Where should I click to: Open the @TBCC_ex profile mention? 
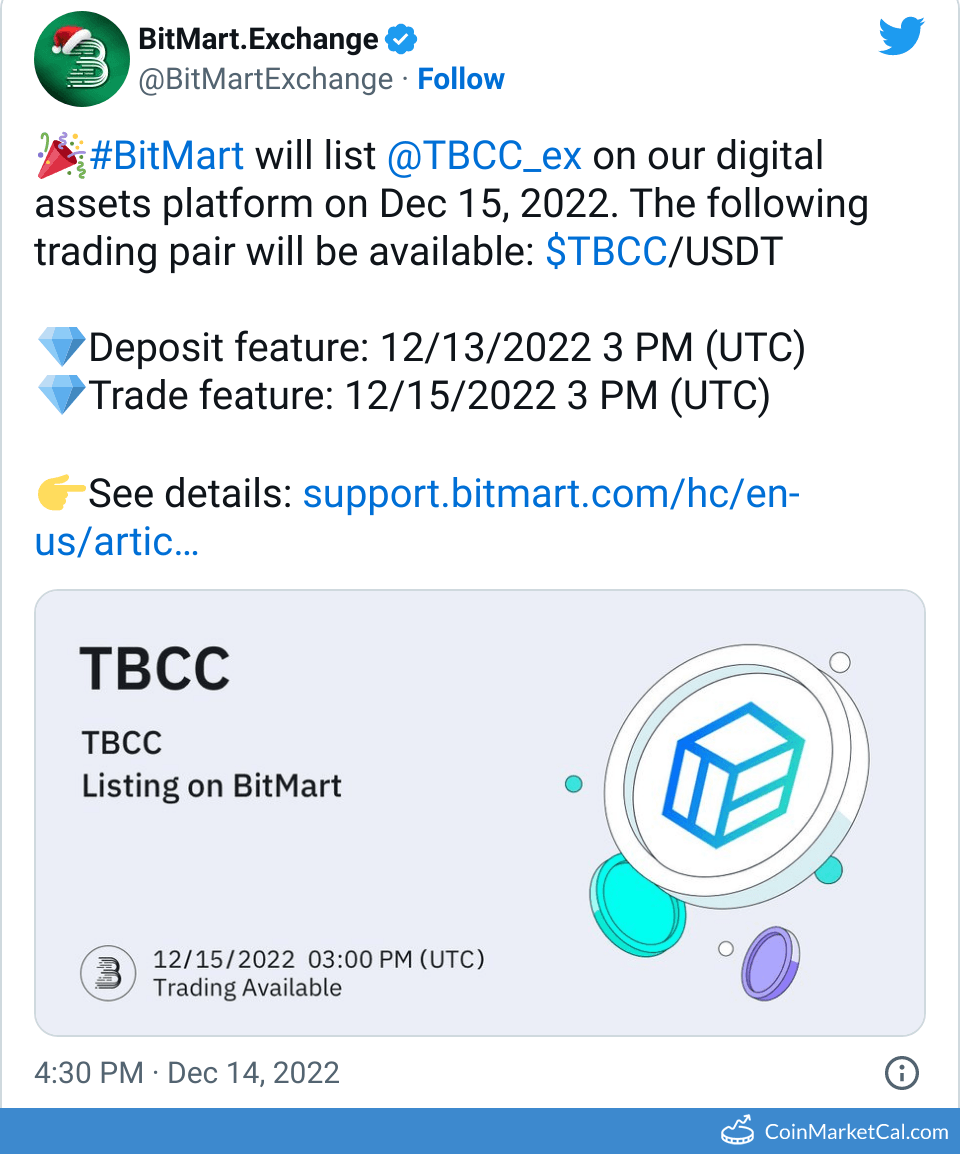pyautogui.click(x=483, y=155)
